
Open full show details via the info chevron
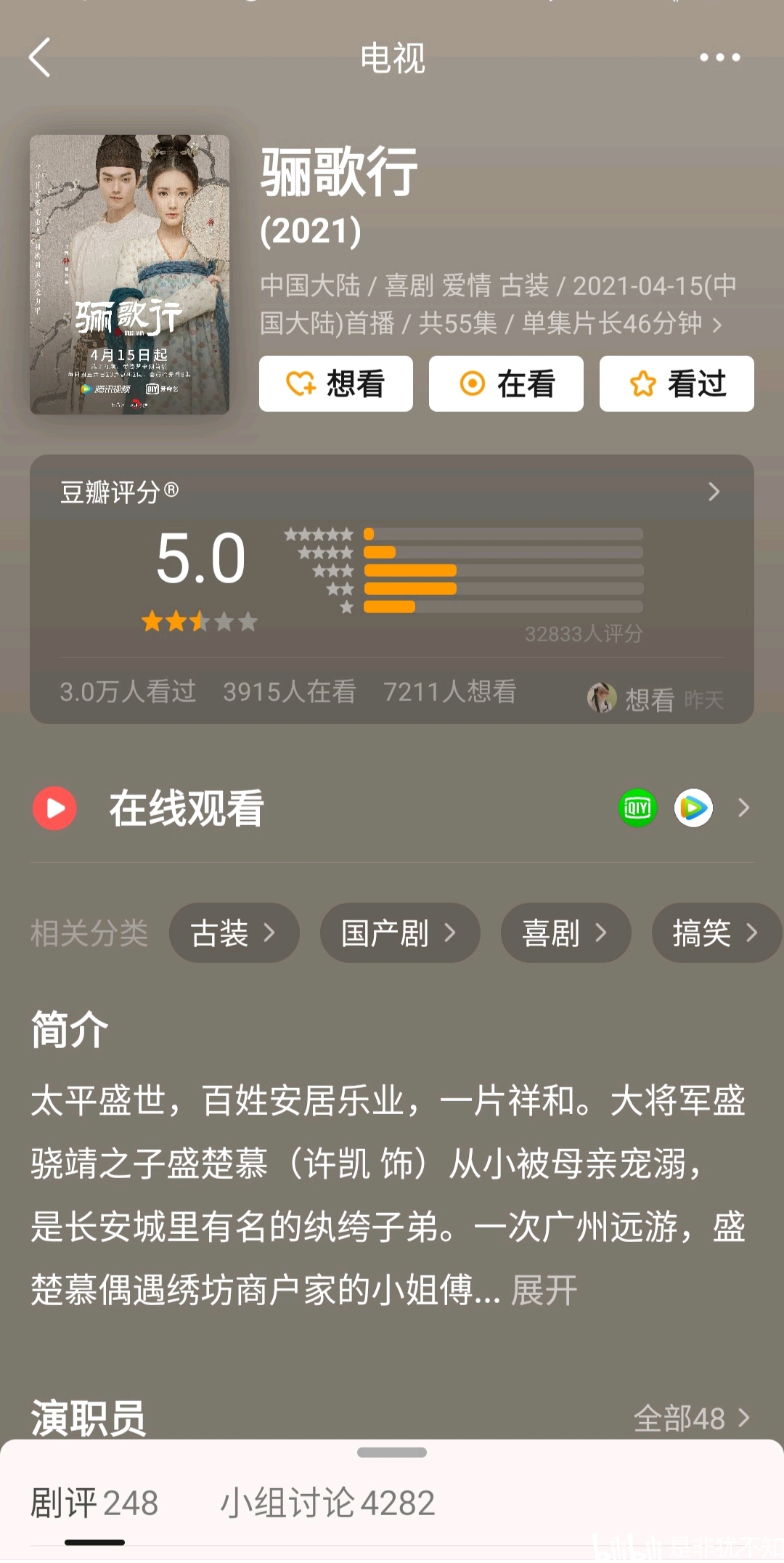717,325
